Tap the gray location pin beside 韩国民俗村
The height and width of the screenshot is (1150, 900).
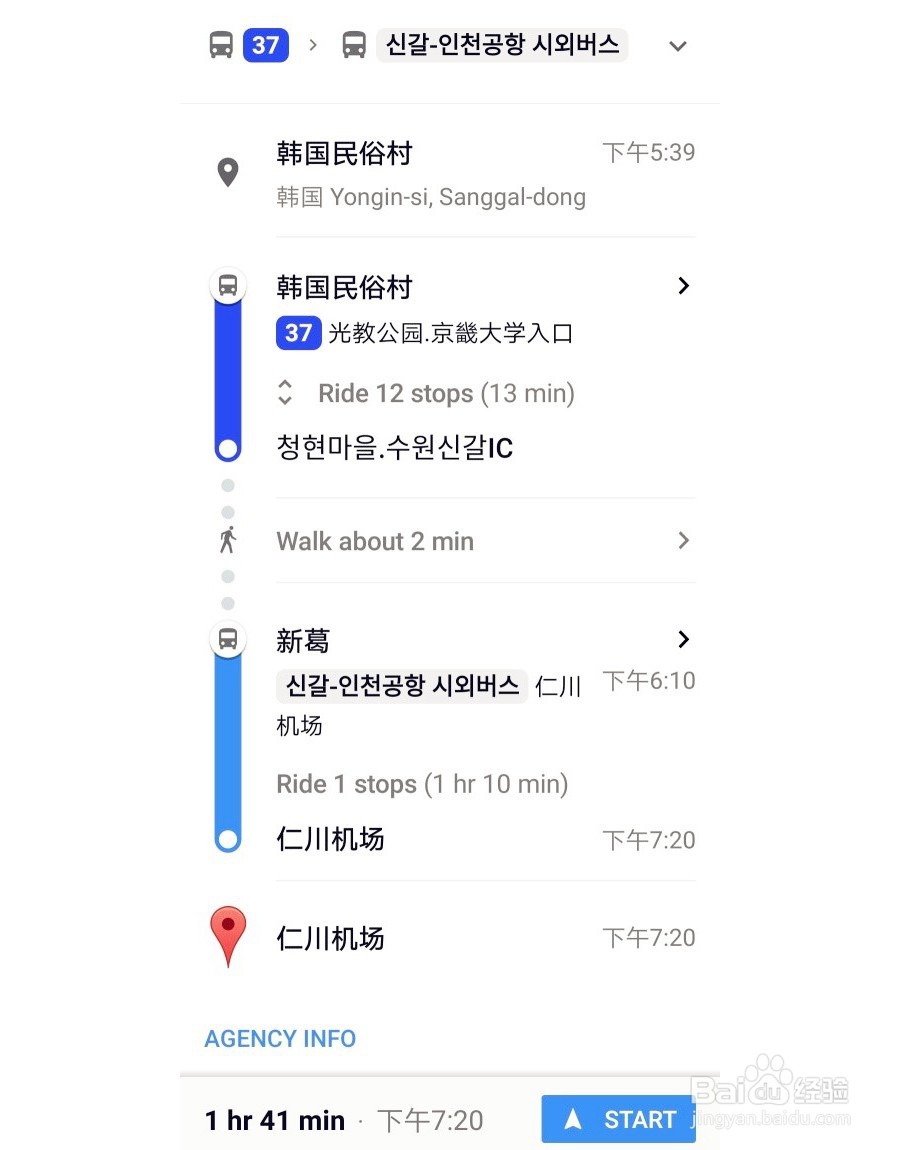click(x=227, y=172)
